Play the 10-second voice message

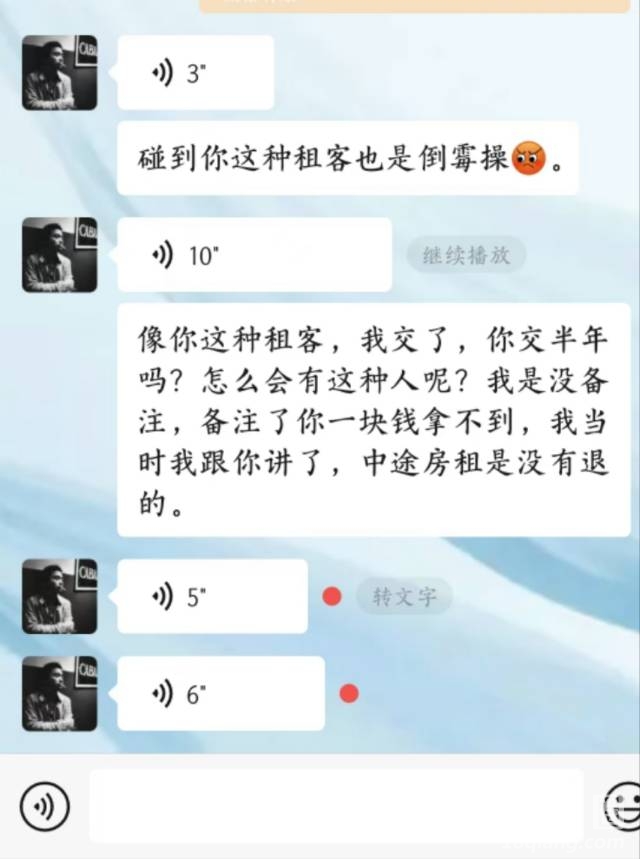[x=253, y=256]
